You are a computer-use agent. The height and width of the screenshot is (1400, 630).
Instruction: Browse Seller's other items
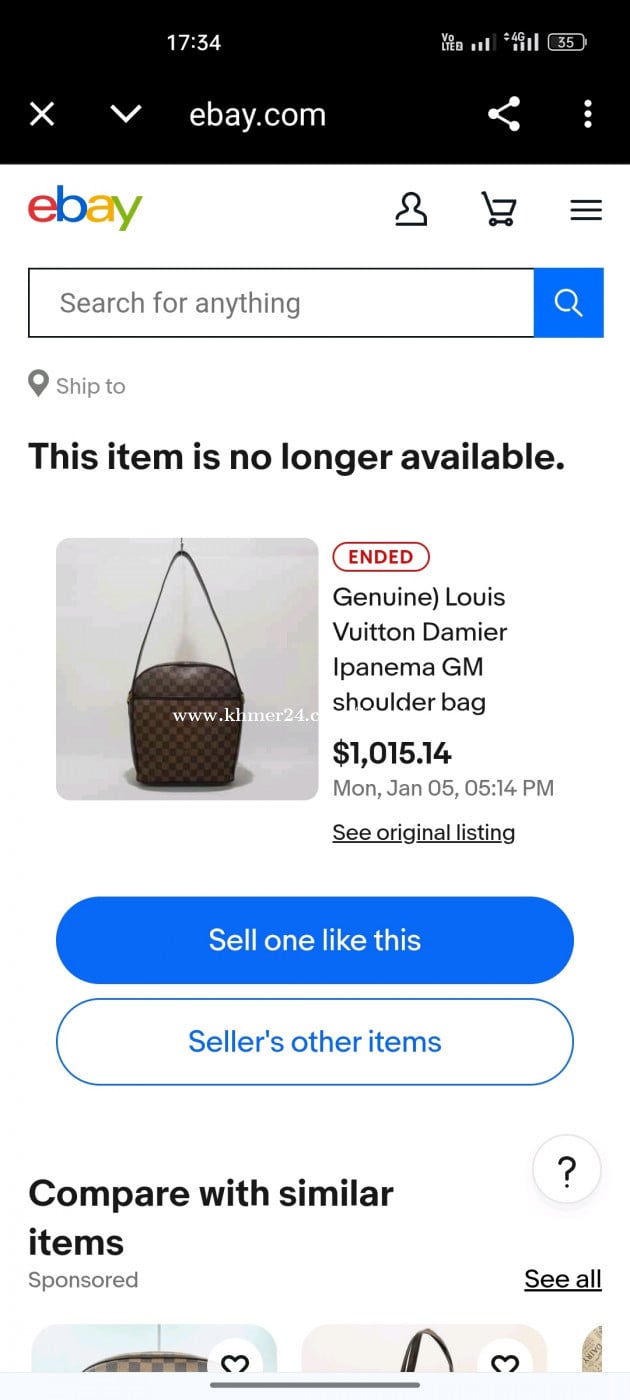coord(315,1042)
